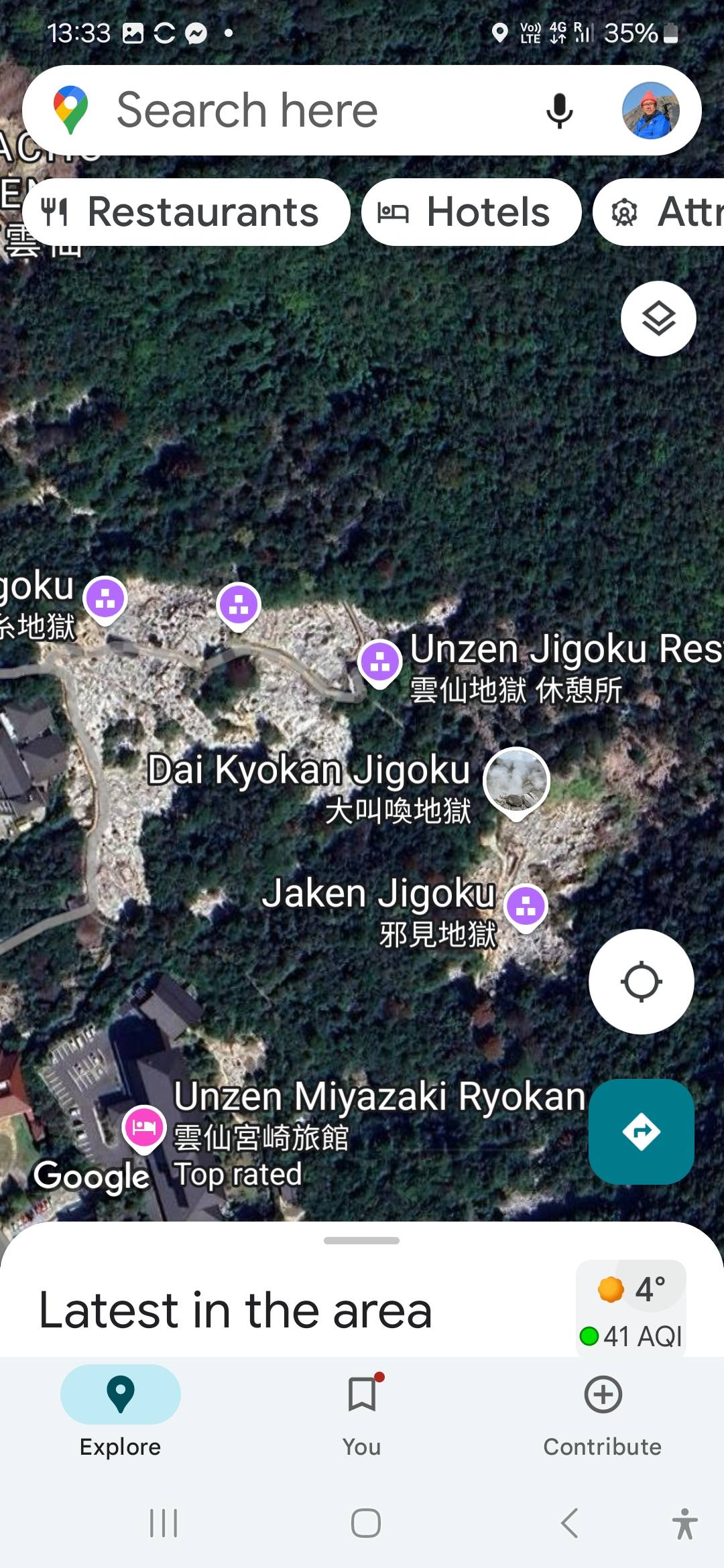Select the Attractions chip
Image resolution: width=724 pixels, height=1568 pixels.
[x=660, y=212]
